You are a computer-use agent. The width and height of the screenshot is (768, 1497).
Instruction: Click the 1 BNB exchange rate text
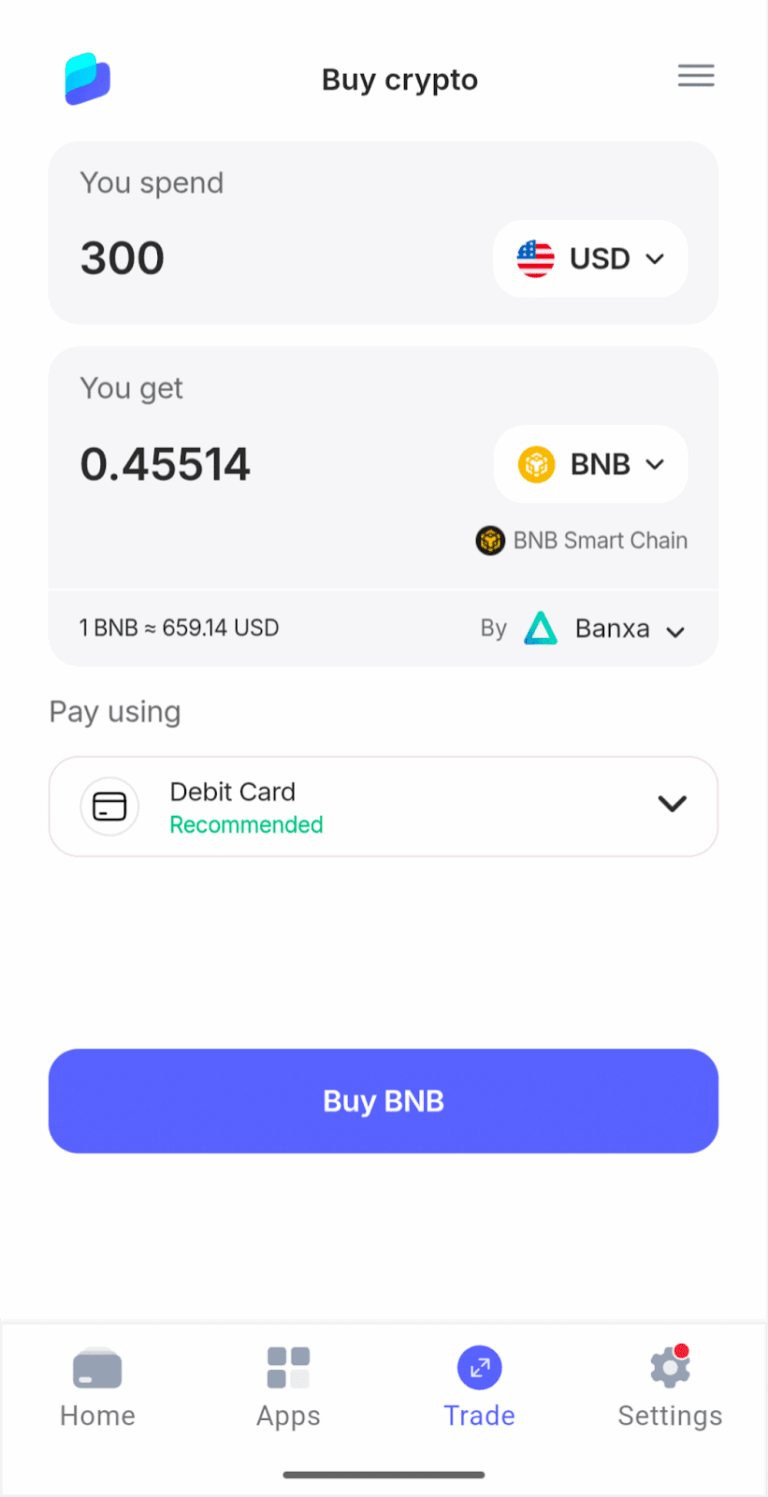[179, 628]
